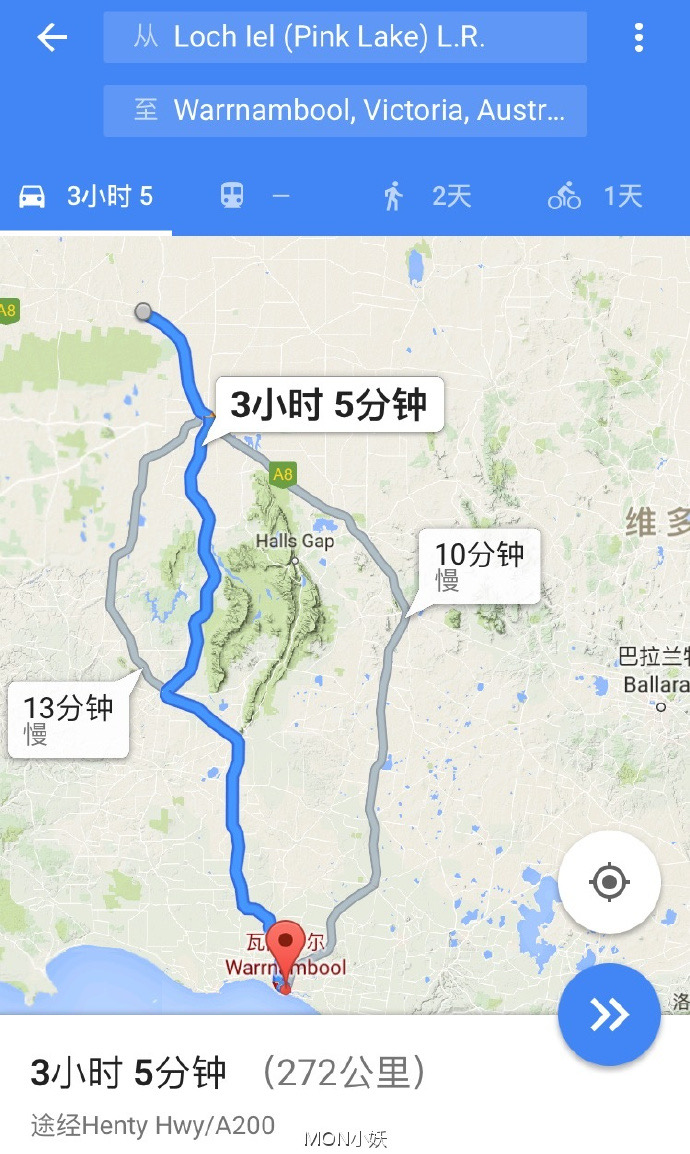Select the alternate route 10分钟 慢
Image resolution: width=690 pixels, height=1154 pixels.
coord(478,566)
